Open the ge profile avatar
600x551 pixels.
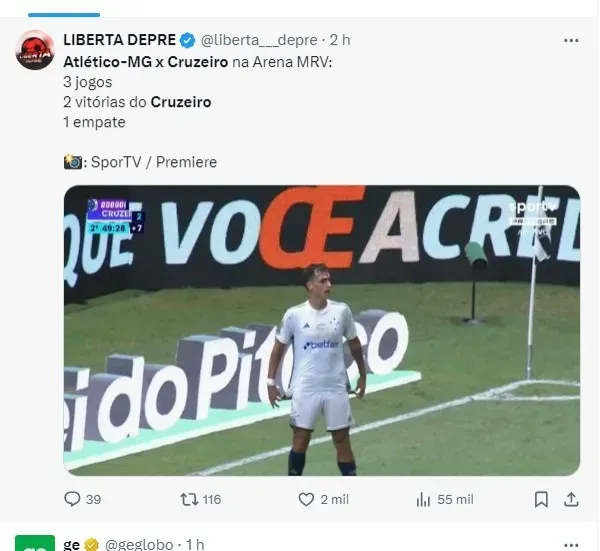coord(34,546)
